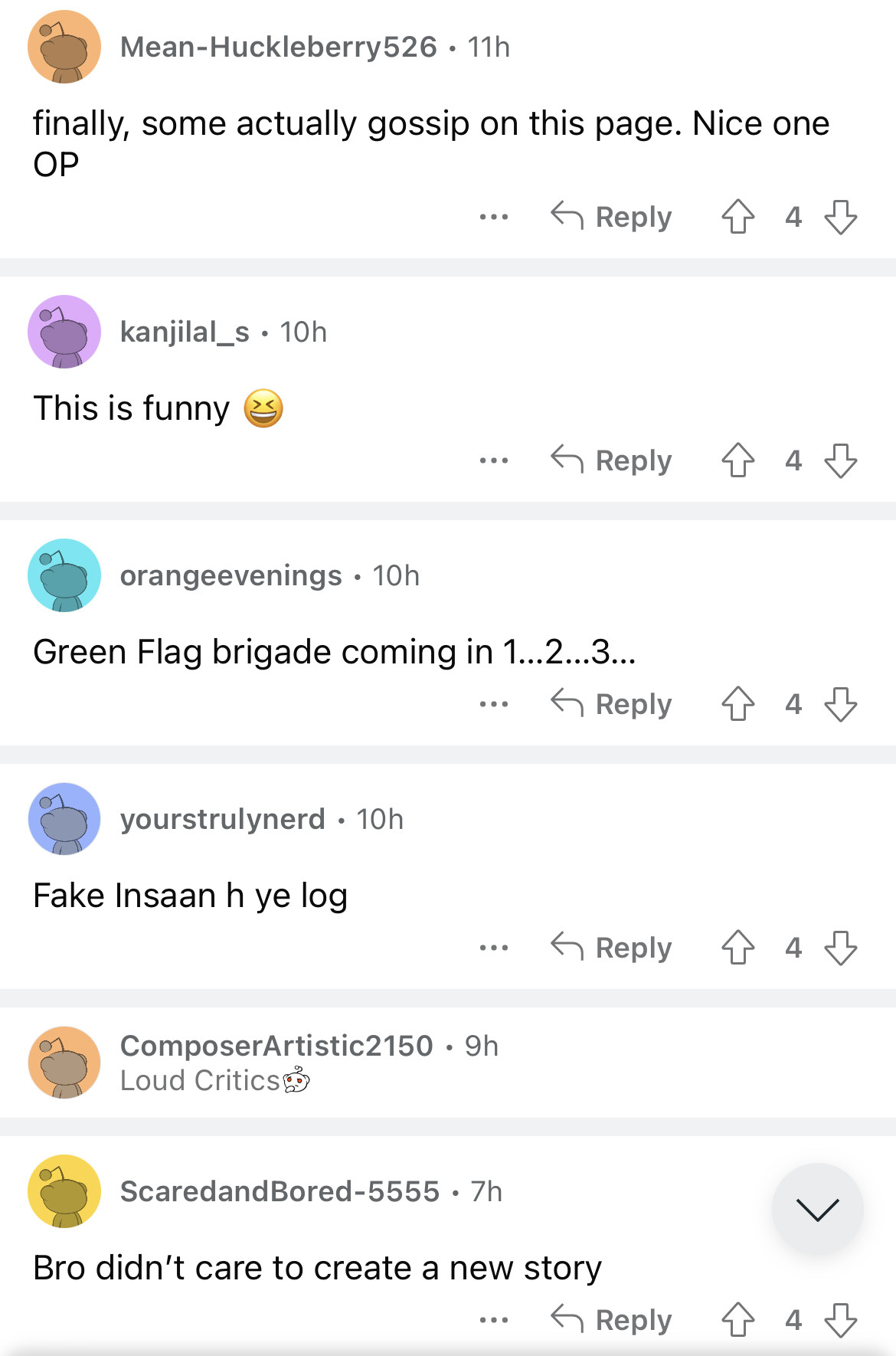Screen dimensions: 896x1356
Task: Reply to kanjilal_s's comment
Action: click(x=611, y=460)
